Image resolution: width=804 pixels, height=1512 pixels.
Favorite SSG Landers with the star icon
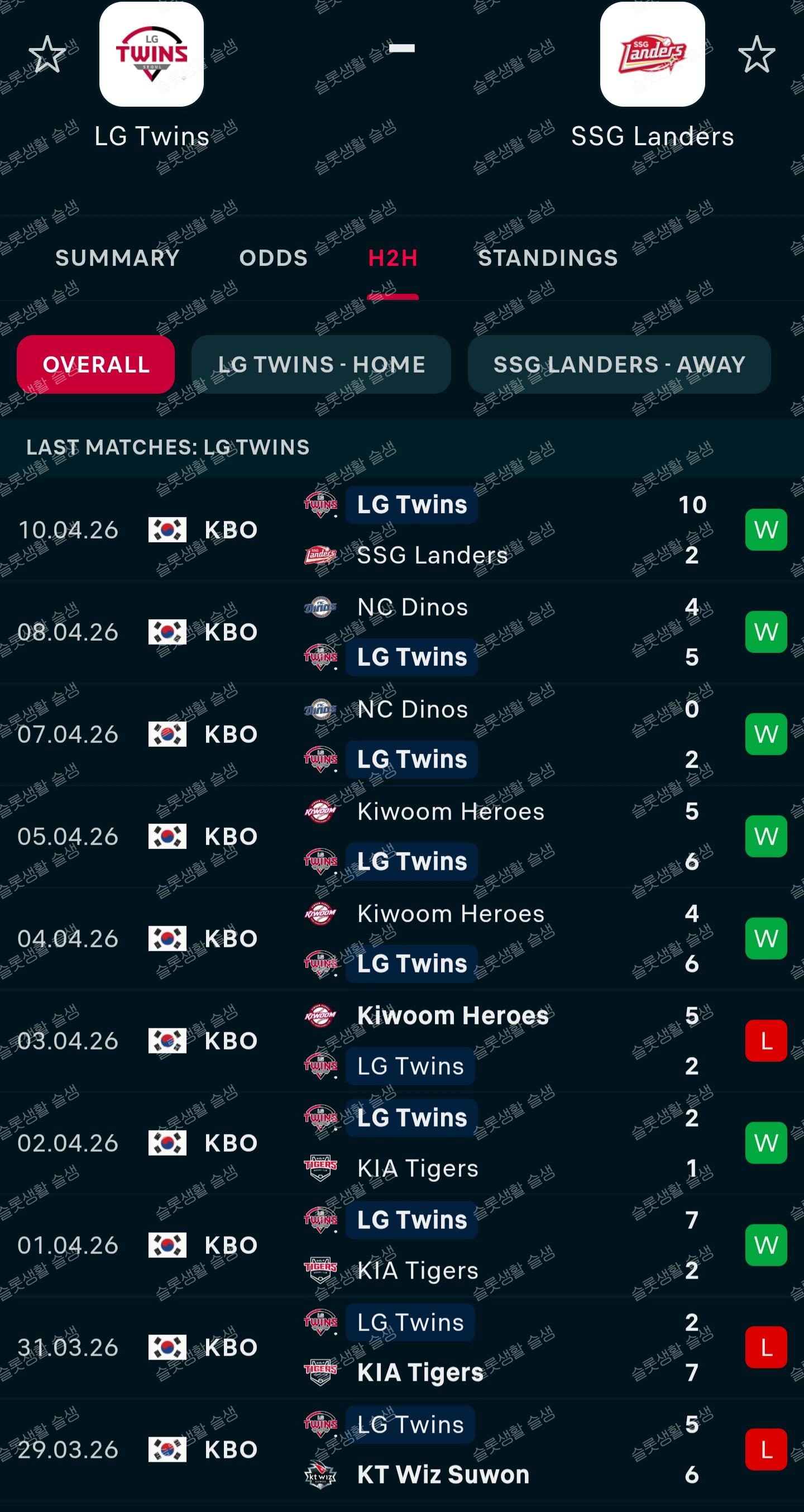pyautogui.click(x=757, y=54)
